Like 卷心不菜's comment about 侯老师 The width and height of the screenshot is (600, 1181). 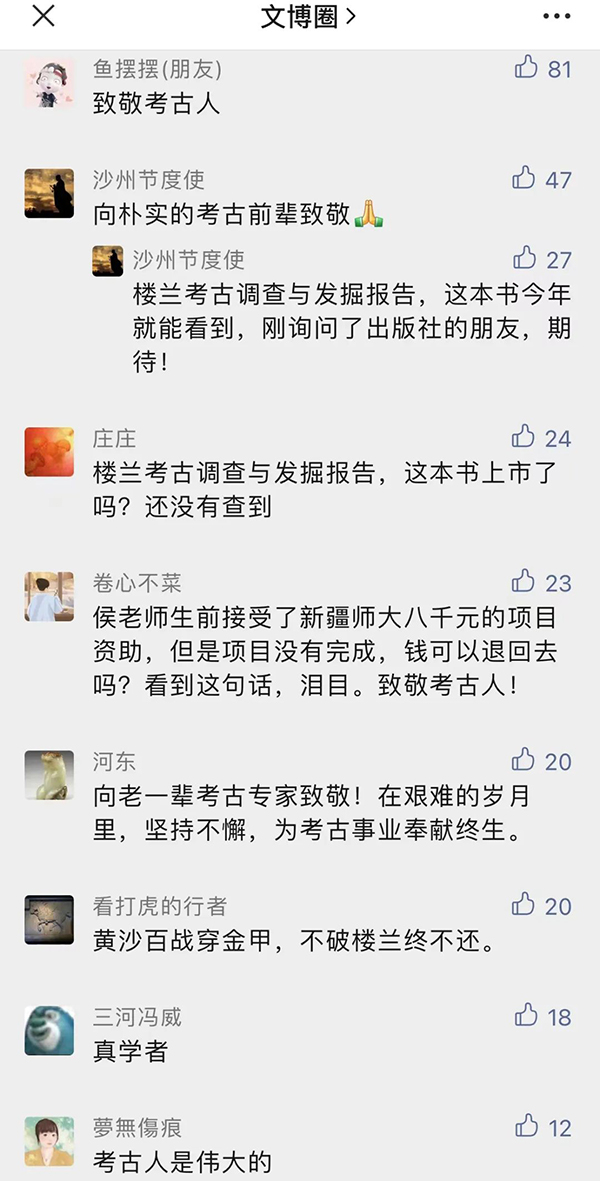coord(526,581)
